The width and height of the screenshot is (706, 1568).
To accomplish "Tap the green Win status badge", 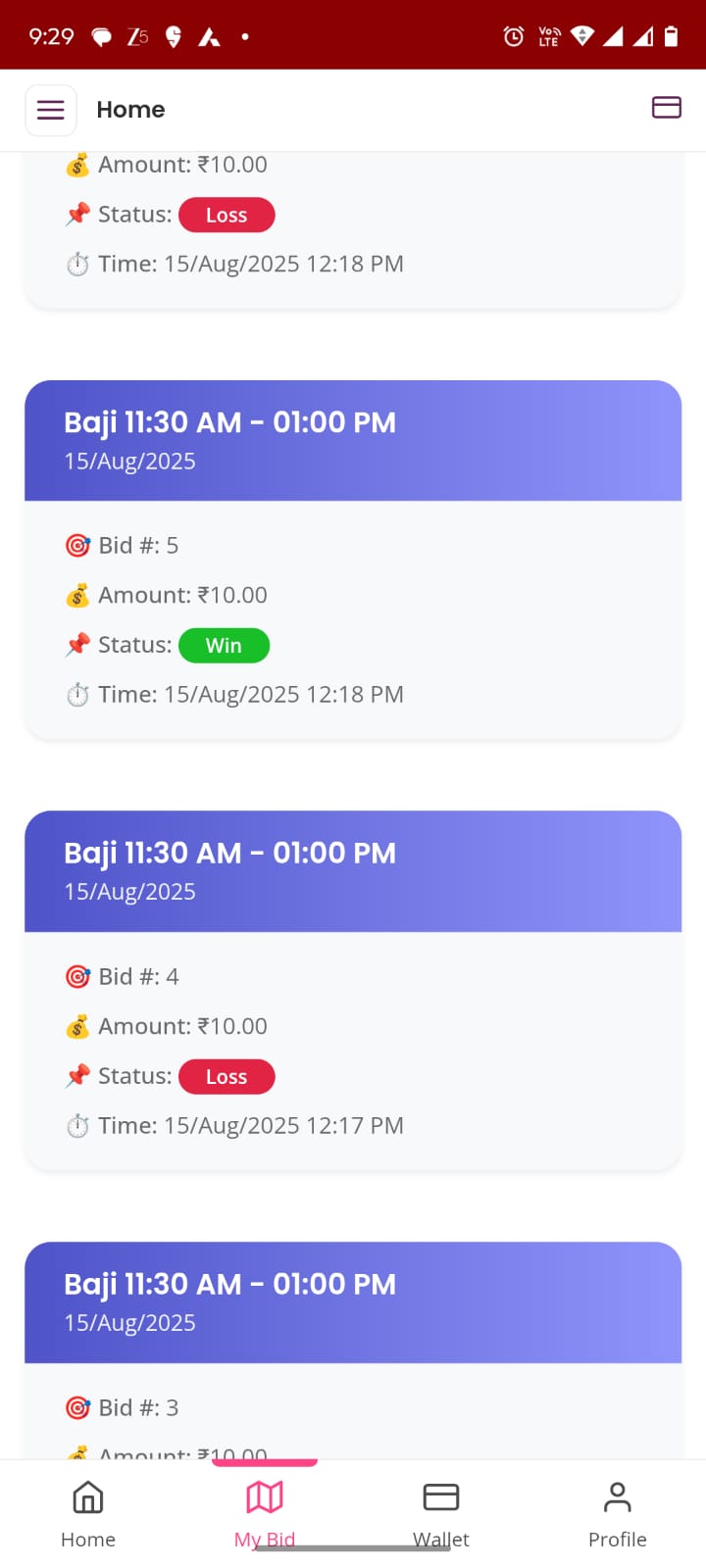I will (225, 645).
